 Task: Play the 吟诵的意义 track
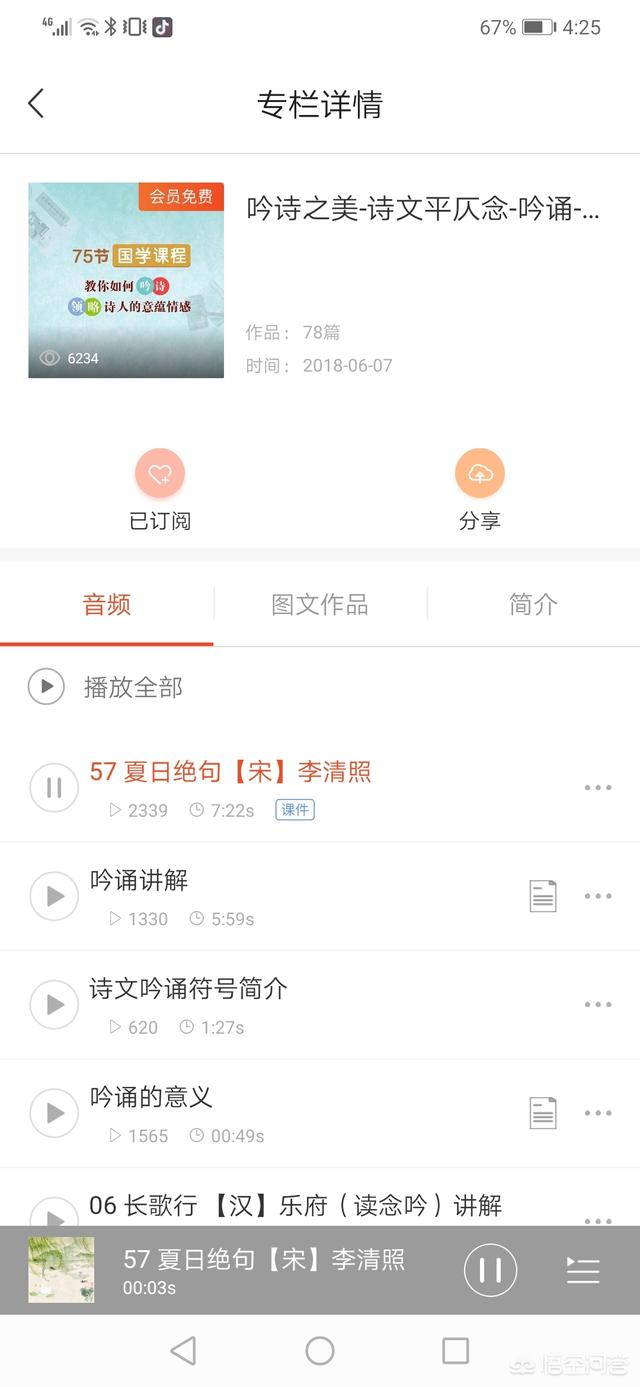[x=54, y=1112]
